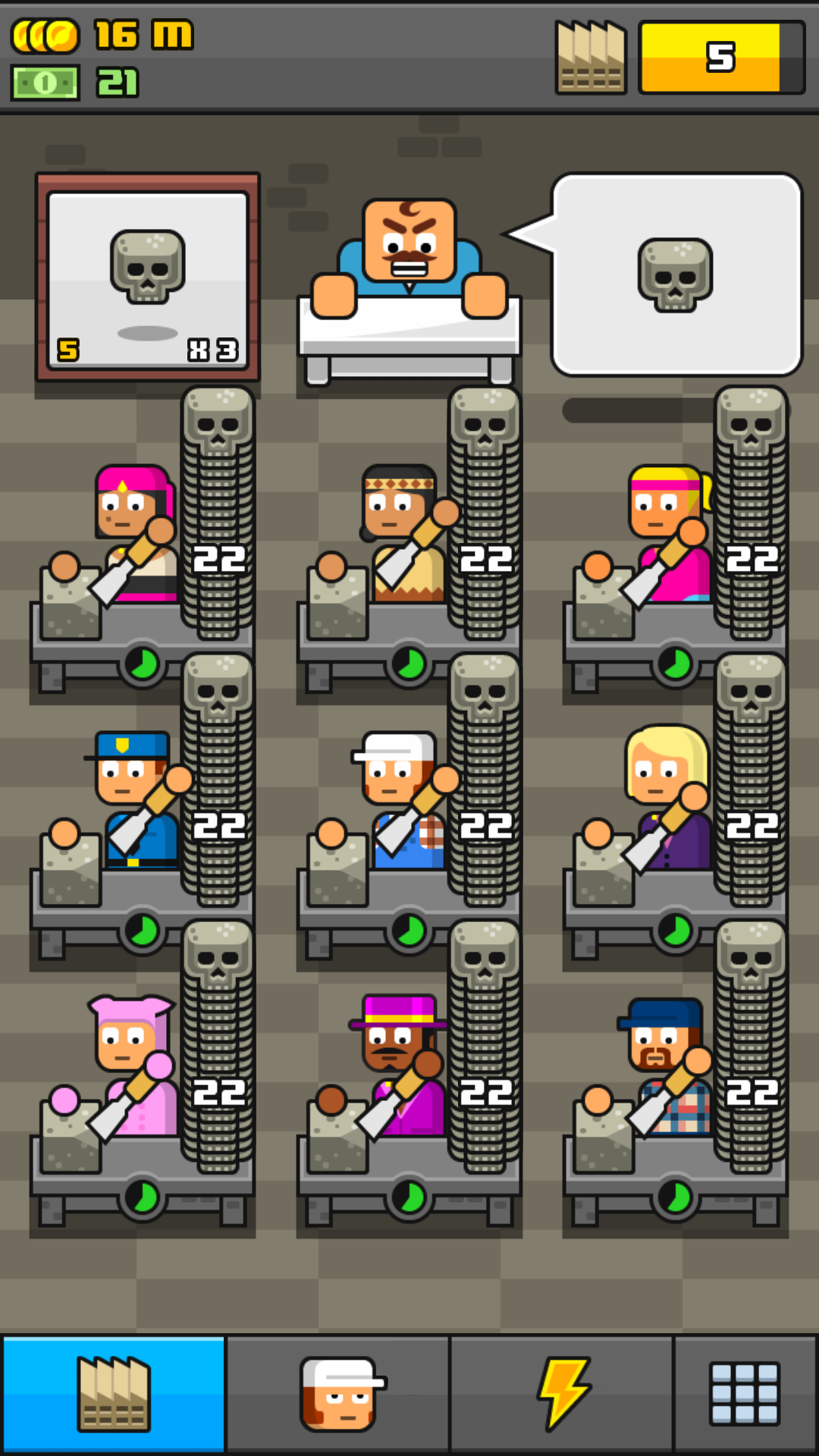Tap the pink cat hoodie worker
The height and width of the screenshot is (1456, 819).
tap(130, 1062)
